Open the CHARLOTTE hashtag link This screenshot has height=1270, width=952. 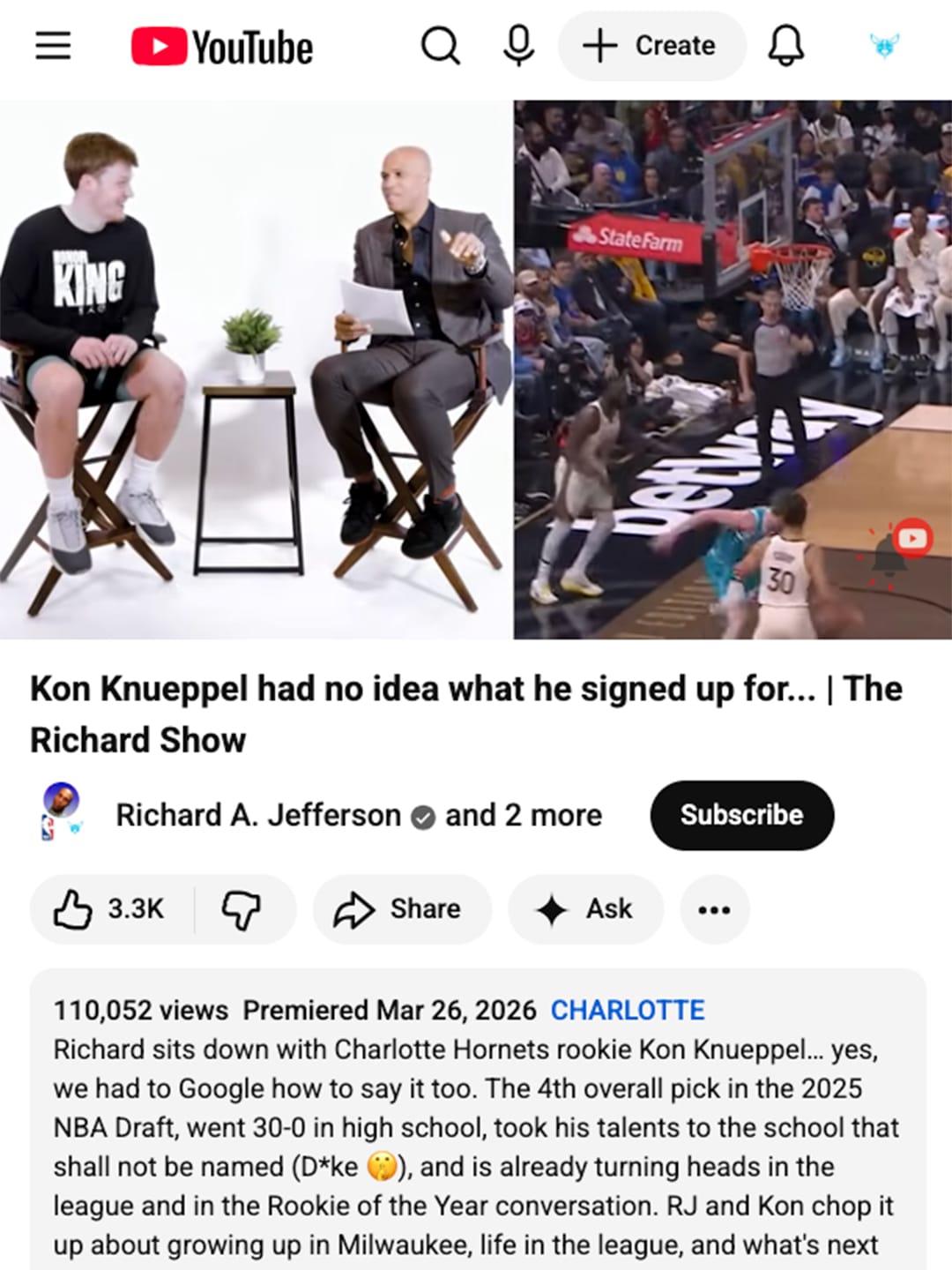tap(628, 1010)
